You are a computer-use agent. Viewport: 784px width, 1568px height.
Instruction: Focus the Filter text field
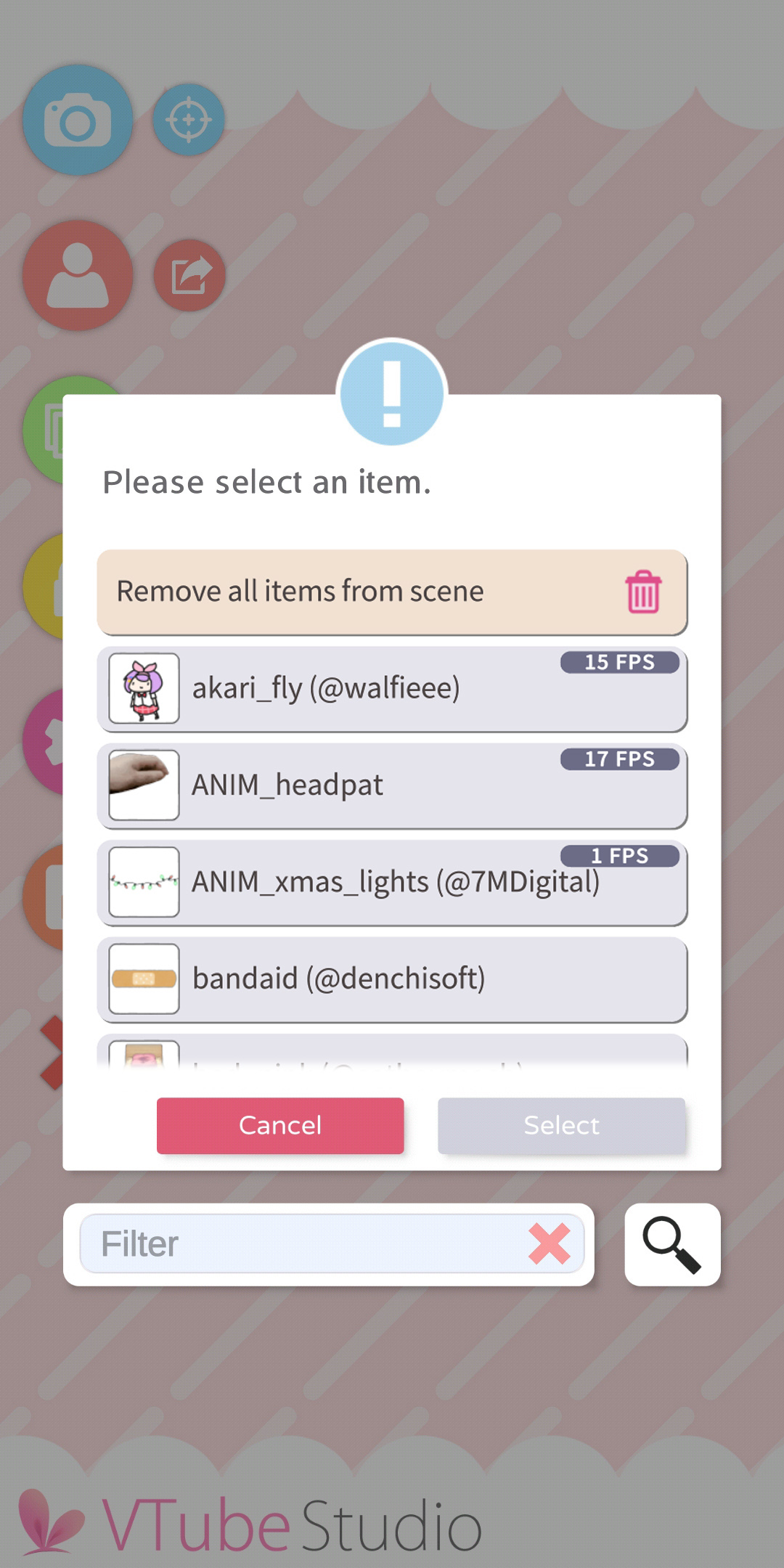[305, 1244]
